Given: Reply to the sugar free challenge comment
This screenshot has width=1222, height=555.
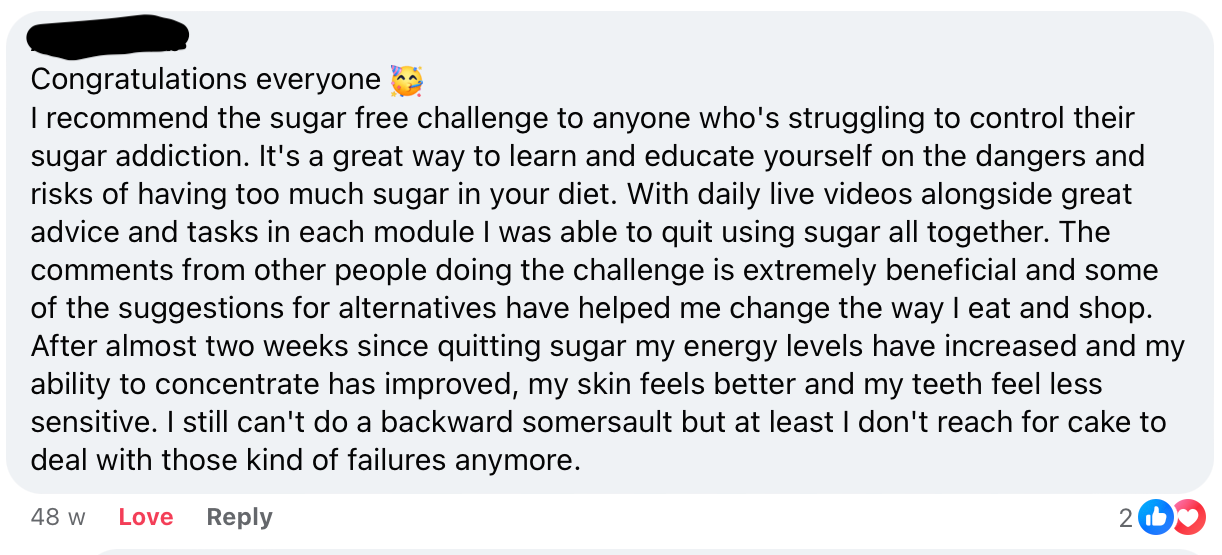Looking at the screenshot, I should 239,517.
